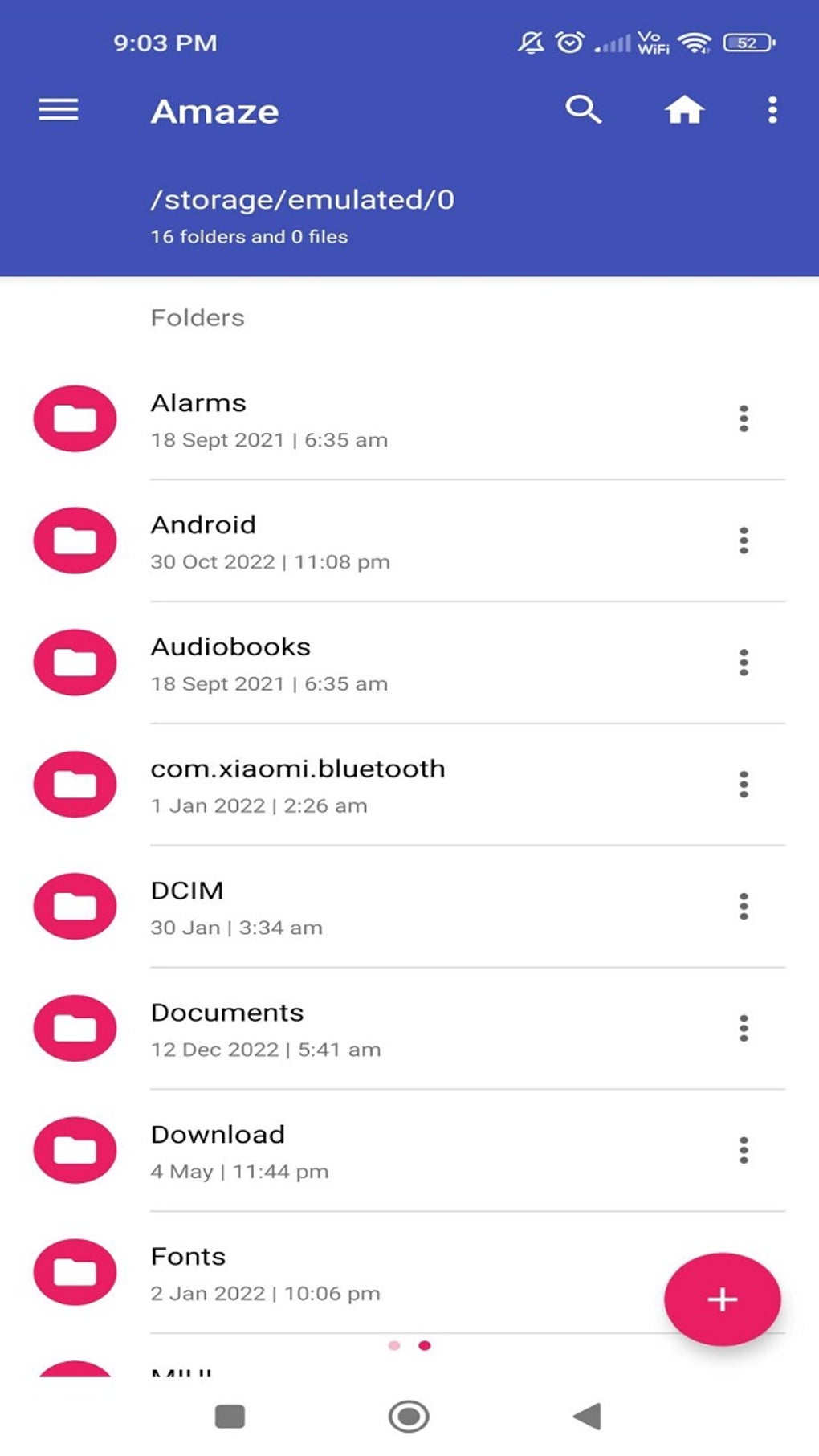Open the app bar overflow menu
Screen dimensions: 819x1456
(772, 110)
